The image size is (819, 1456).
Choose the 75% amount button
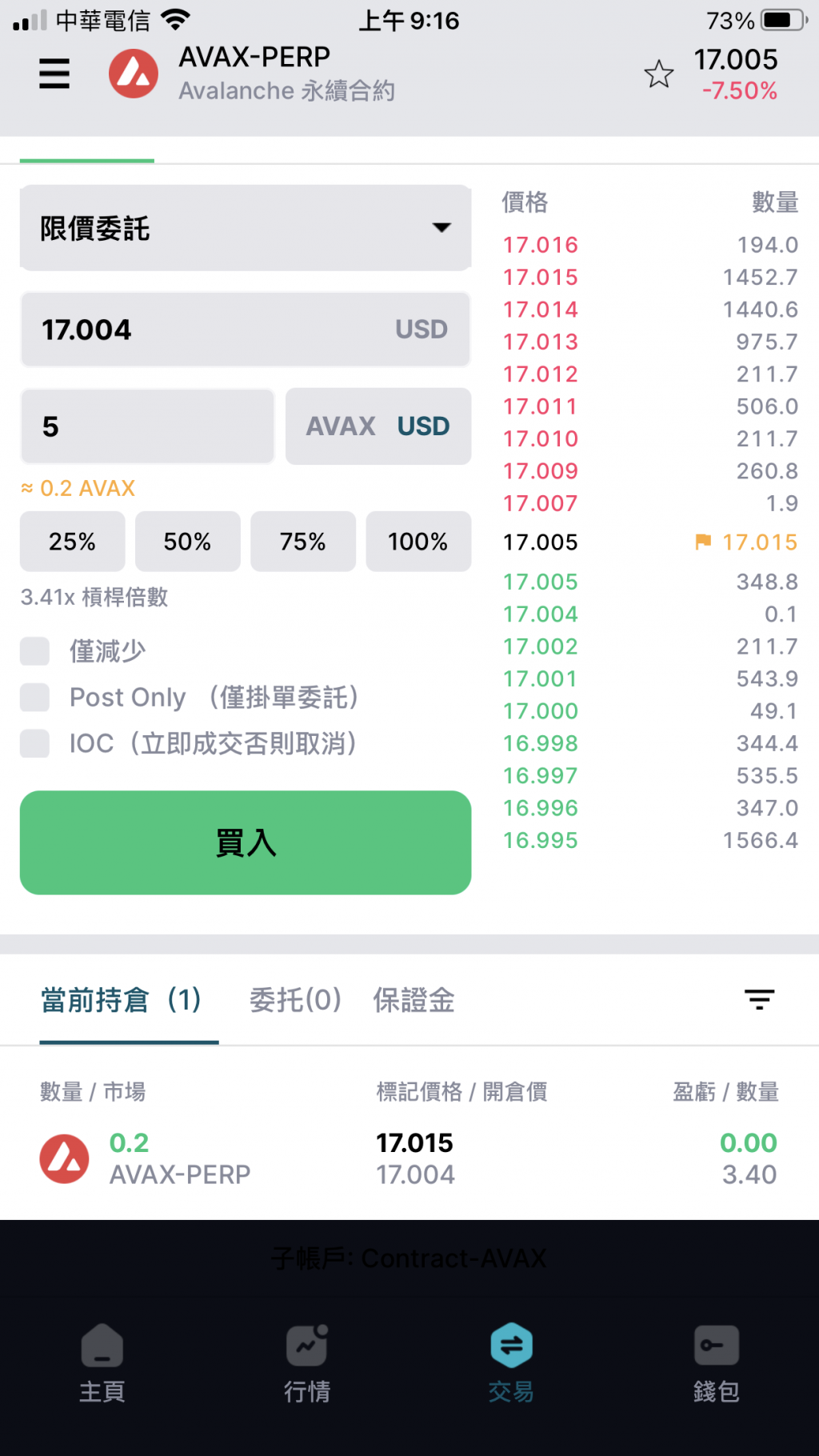coord(302,542)
